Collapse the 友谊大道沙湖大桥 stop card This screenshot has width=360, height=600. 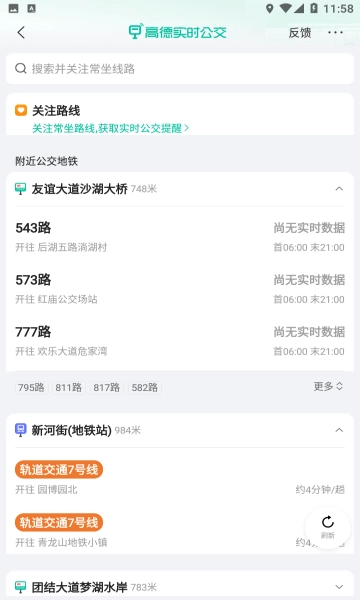point(339,189)
